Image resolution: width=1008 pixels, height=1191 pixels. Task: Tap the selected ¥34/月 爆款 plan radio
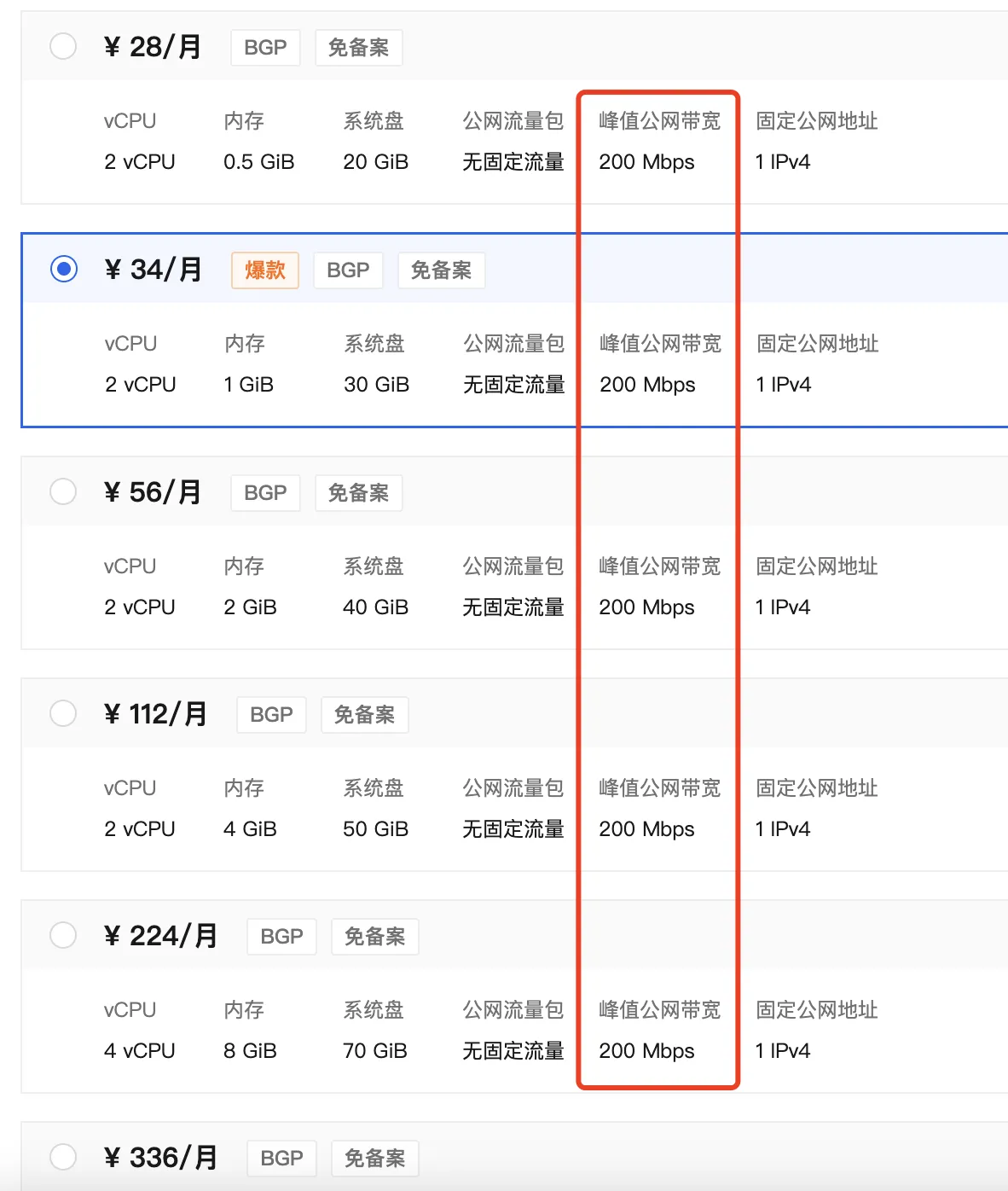click(64, 269)
